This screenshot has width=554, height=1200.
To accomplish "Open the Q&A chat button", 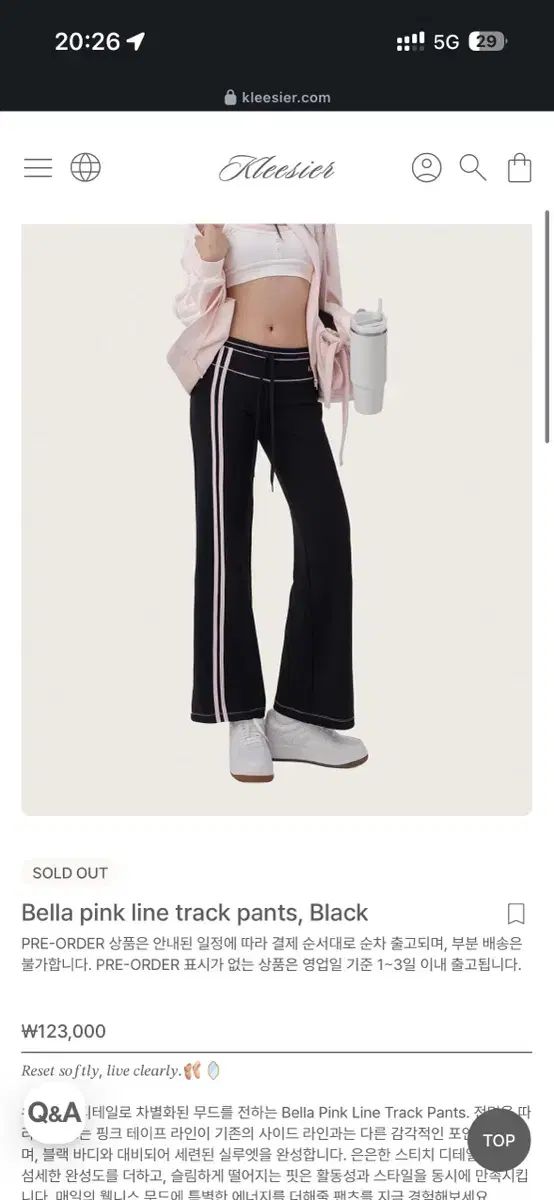I will (54, 1112).
